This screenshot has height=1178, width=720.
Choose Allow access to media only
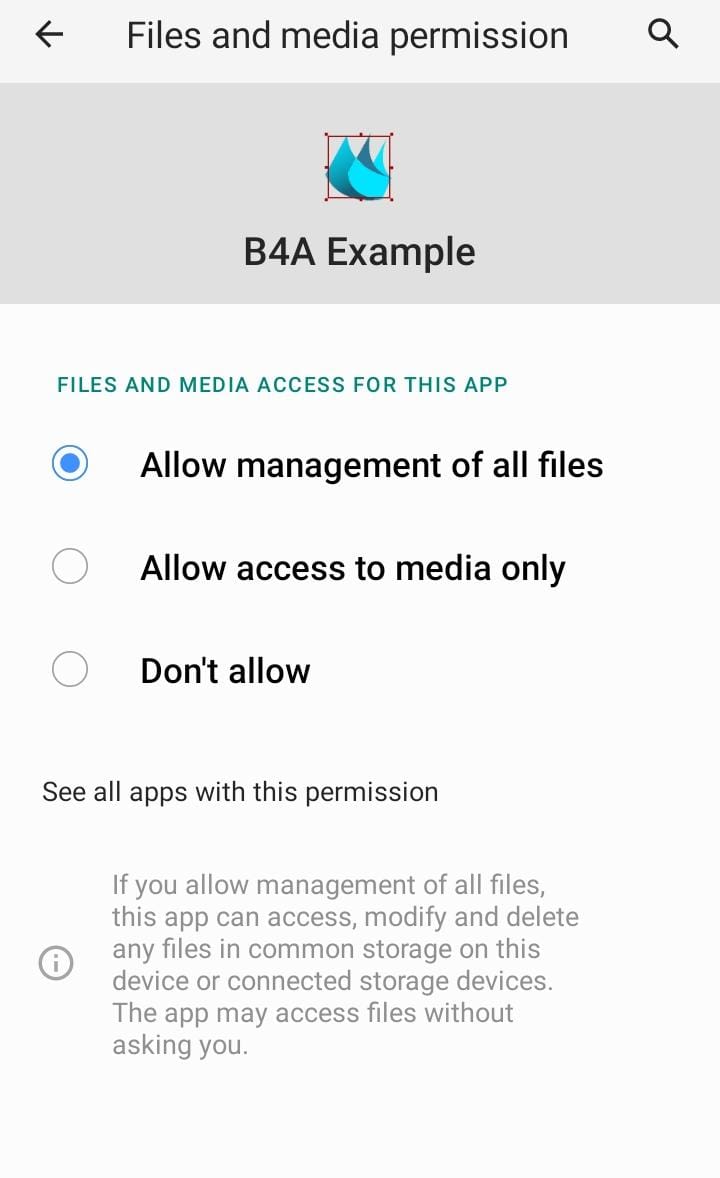pyautogui.click(x=70, y=567)
